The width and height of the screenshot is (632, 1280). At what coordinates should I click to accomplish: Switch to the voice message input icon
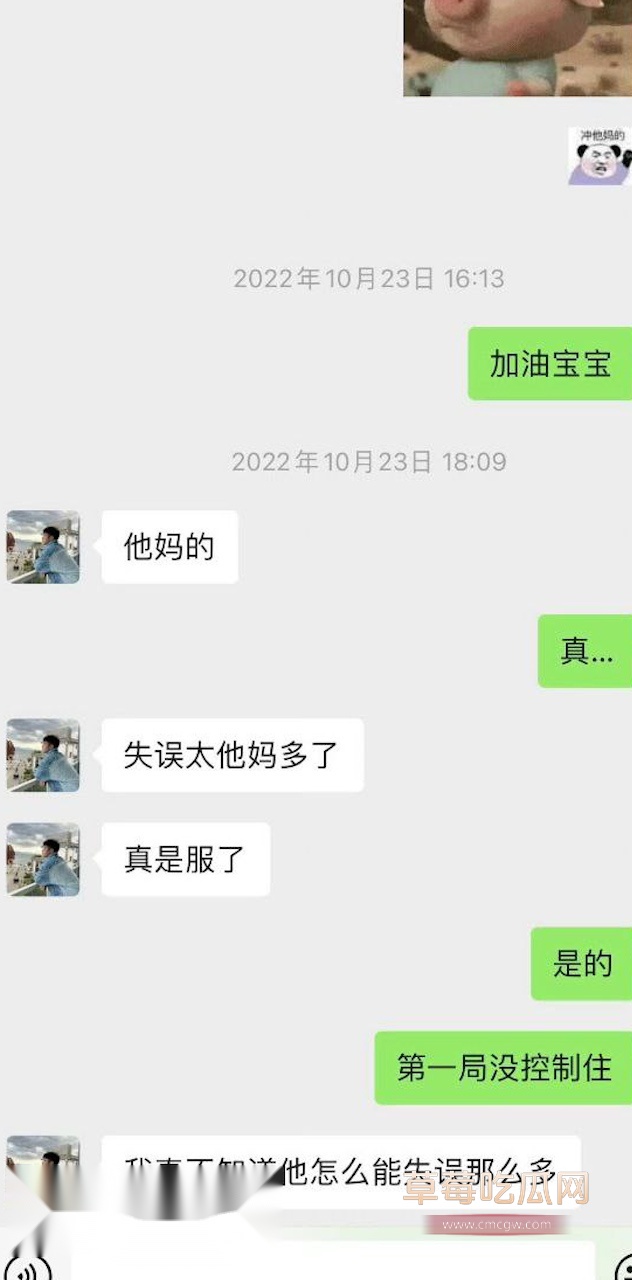point(28,1267)
